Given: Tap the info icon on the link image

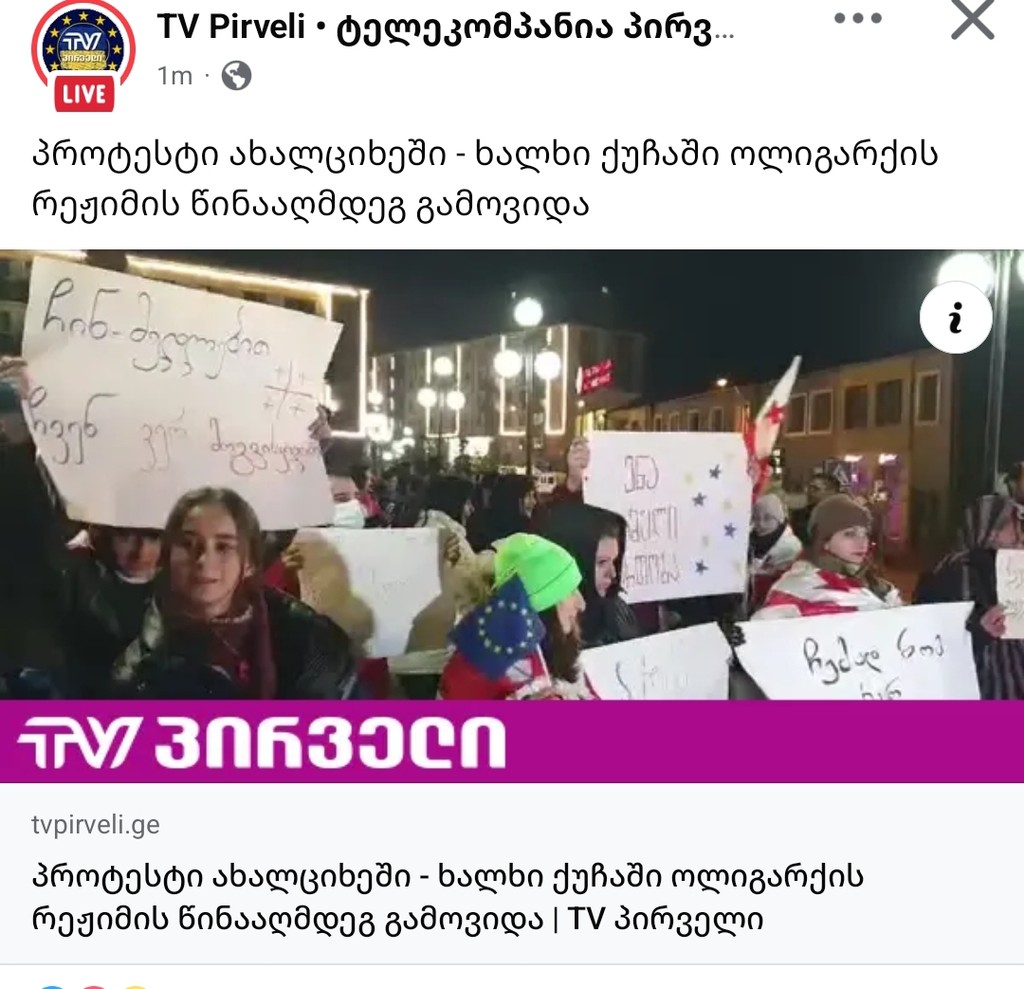Looking at the screenshot, I should [x=955, y=318].
